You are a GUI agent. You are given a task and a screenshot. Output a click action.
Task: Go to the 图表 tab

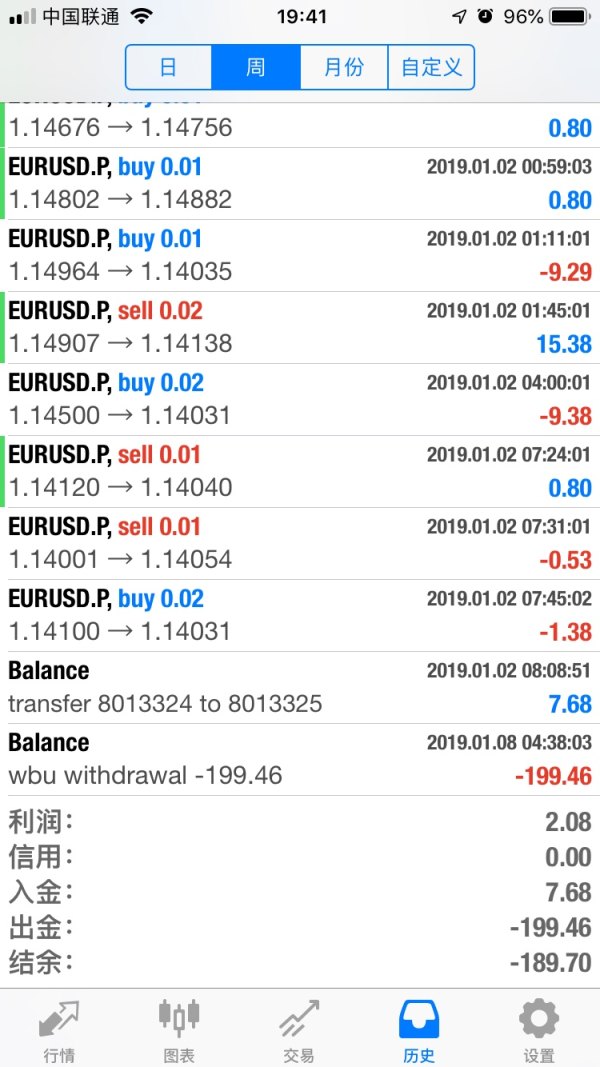point(179,1028)
